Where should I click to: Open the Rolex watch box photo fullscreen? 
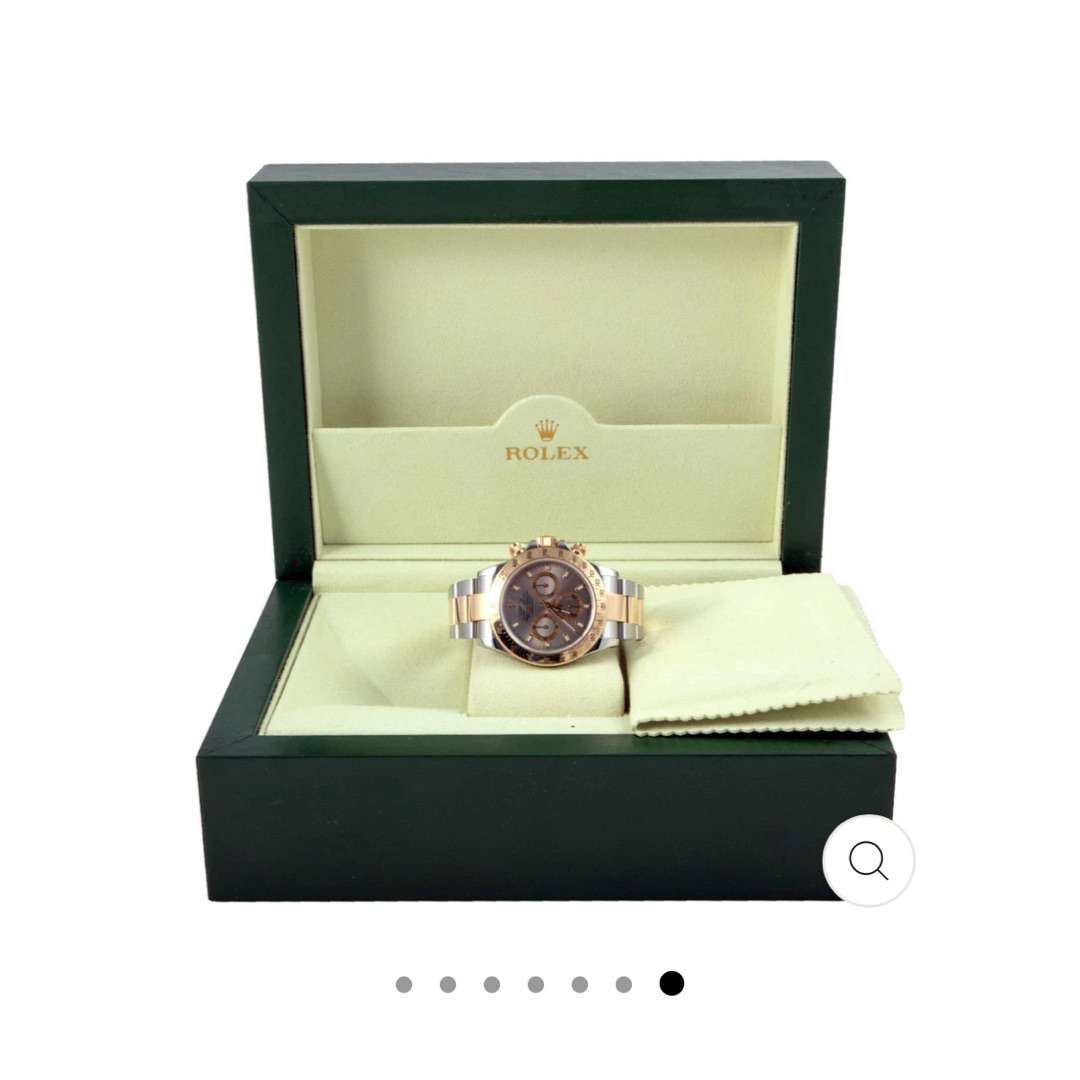pos(545,530)
